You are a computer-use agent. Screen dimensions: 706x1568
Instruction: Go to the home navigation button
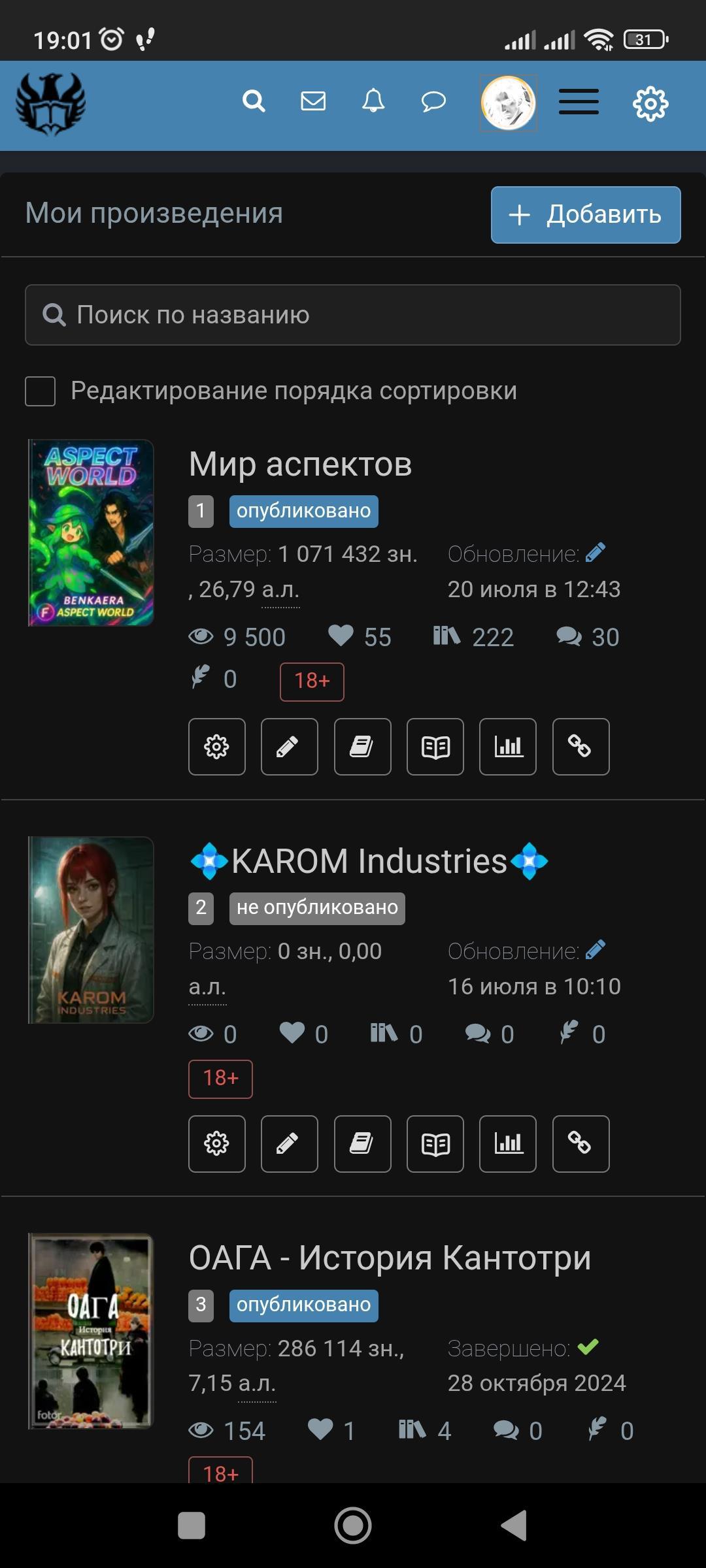coord(353,1526)
